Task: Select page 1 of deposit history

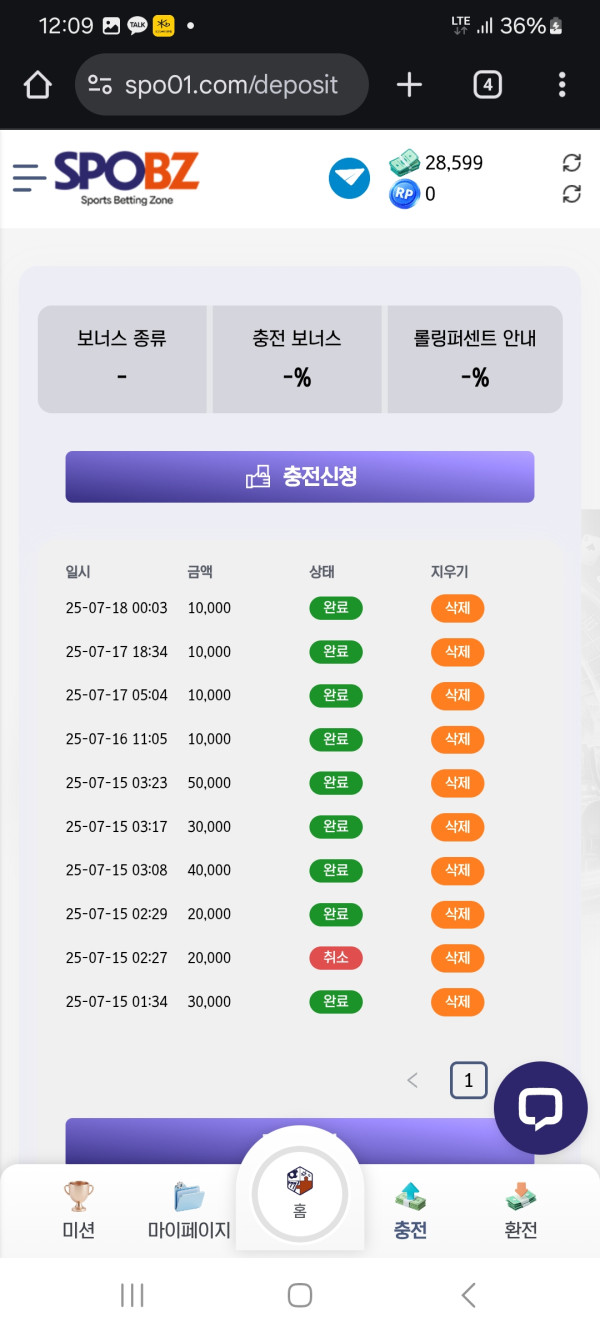Action: pos(468,1080)
